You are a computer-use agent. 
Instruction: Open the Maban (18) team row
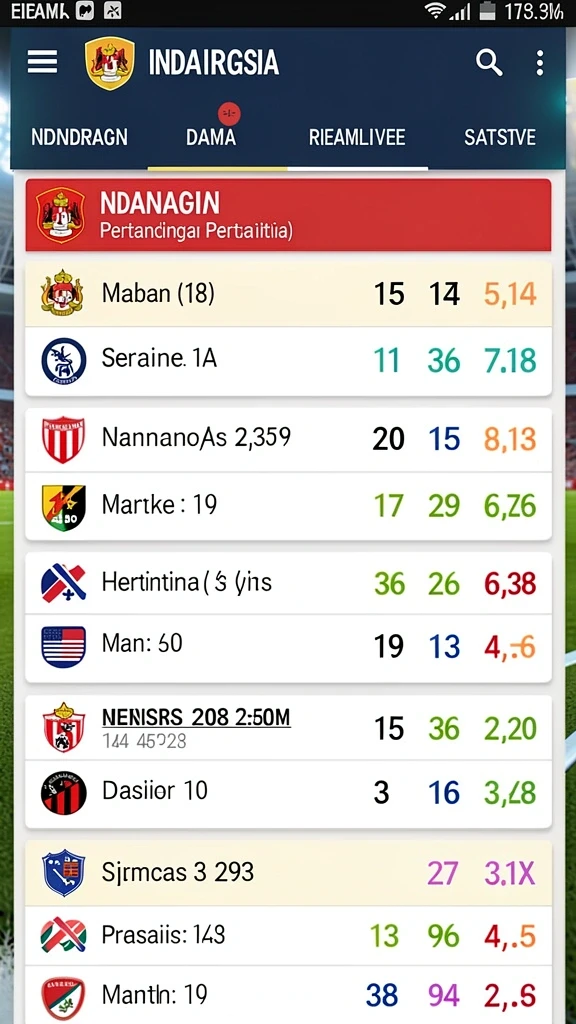pyautogui.click(x=288, y=294)
